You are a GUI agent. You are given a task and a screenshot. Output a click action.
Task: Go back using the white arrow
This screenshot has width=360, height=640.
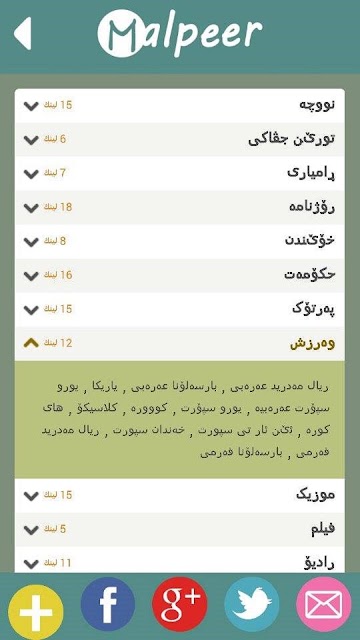coord(23,33)
